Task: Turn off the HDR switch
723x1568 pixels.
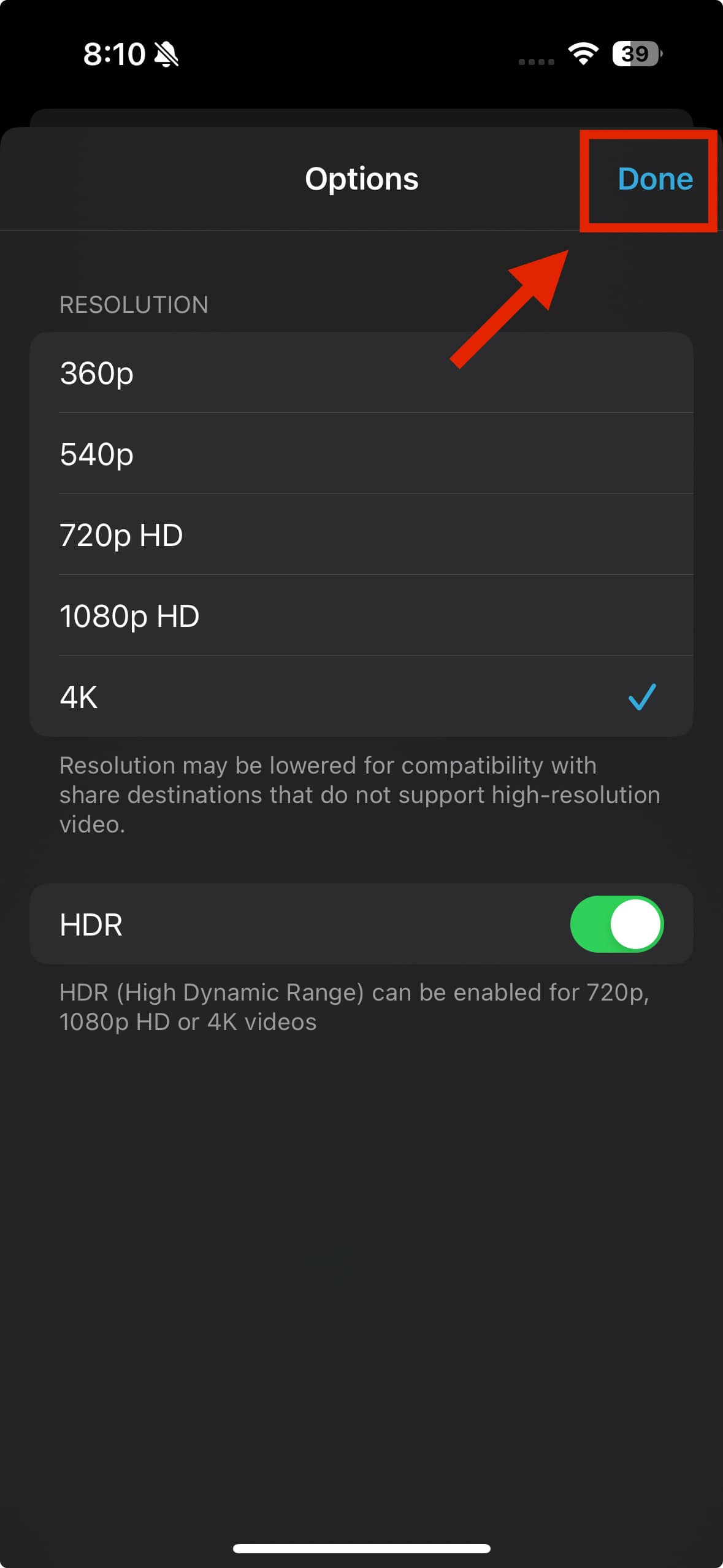Action: [616, 924]
